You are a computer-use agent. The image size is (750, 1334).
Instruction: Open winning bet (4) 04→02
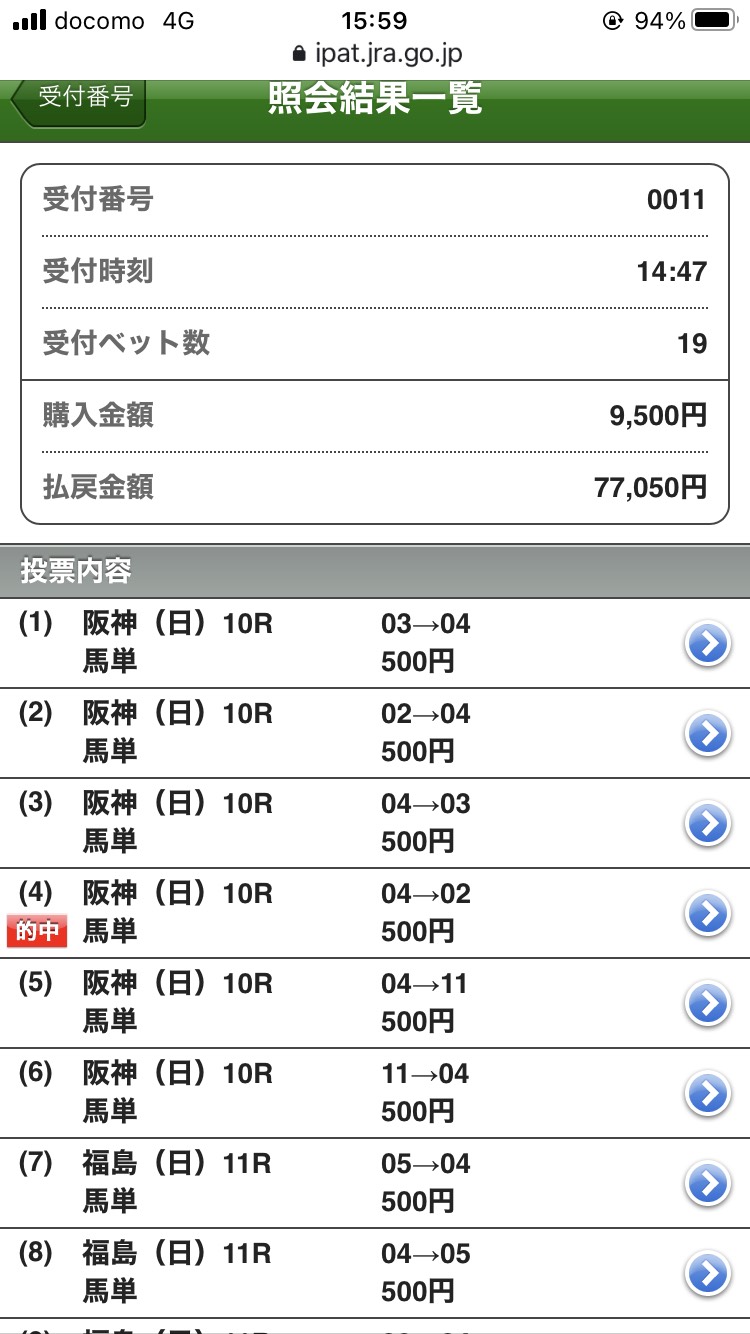[708, 914]
